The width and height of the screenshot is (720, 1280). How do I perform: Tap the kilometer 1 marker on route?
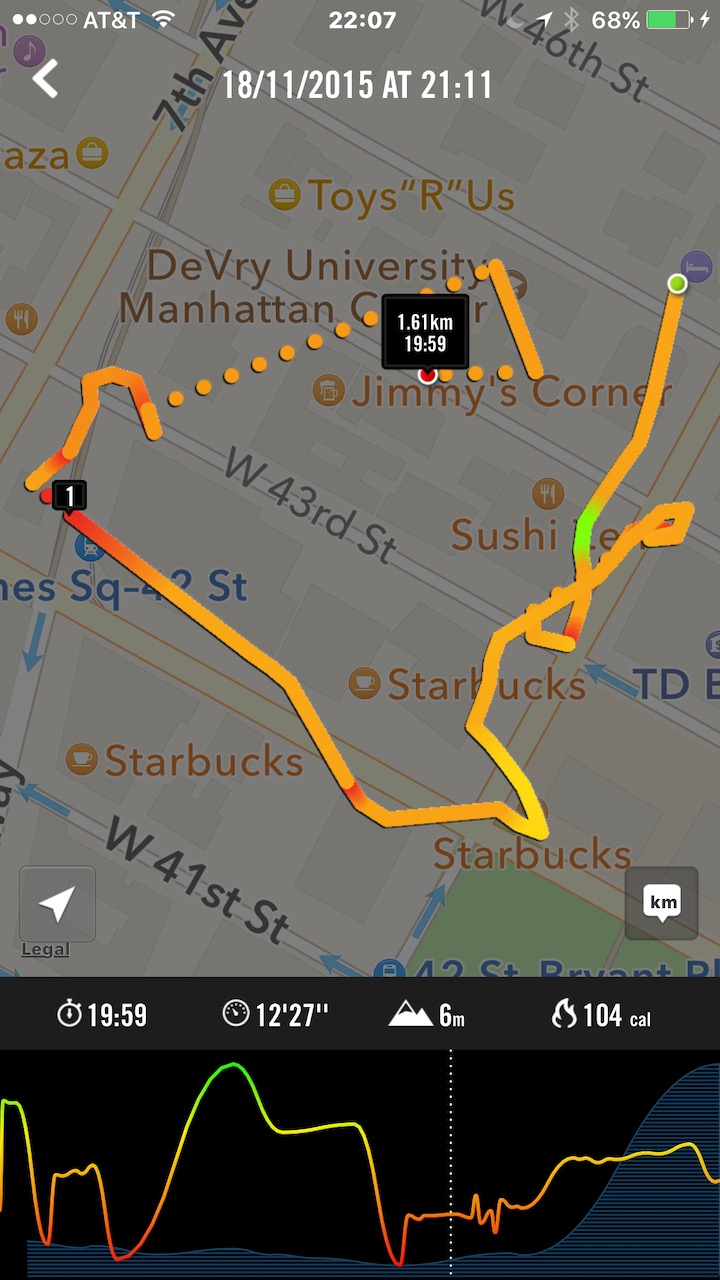point(70,495)
